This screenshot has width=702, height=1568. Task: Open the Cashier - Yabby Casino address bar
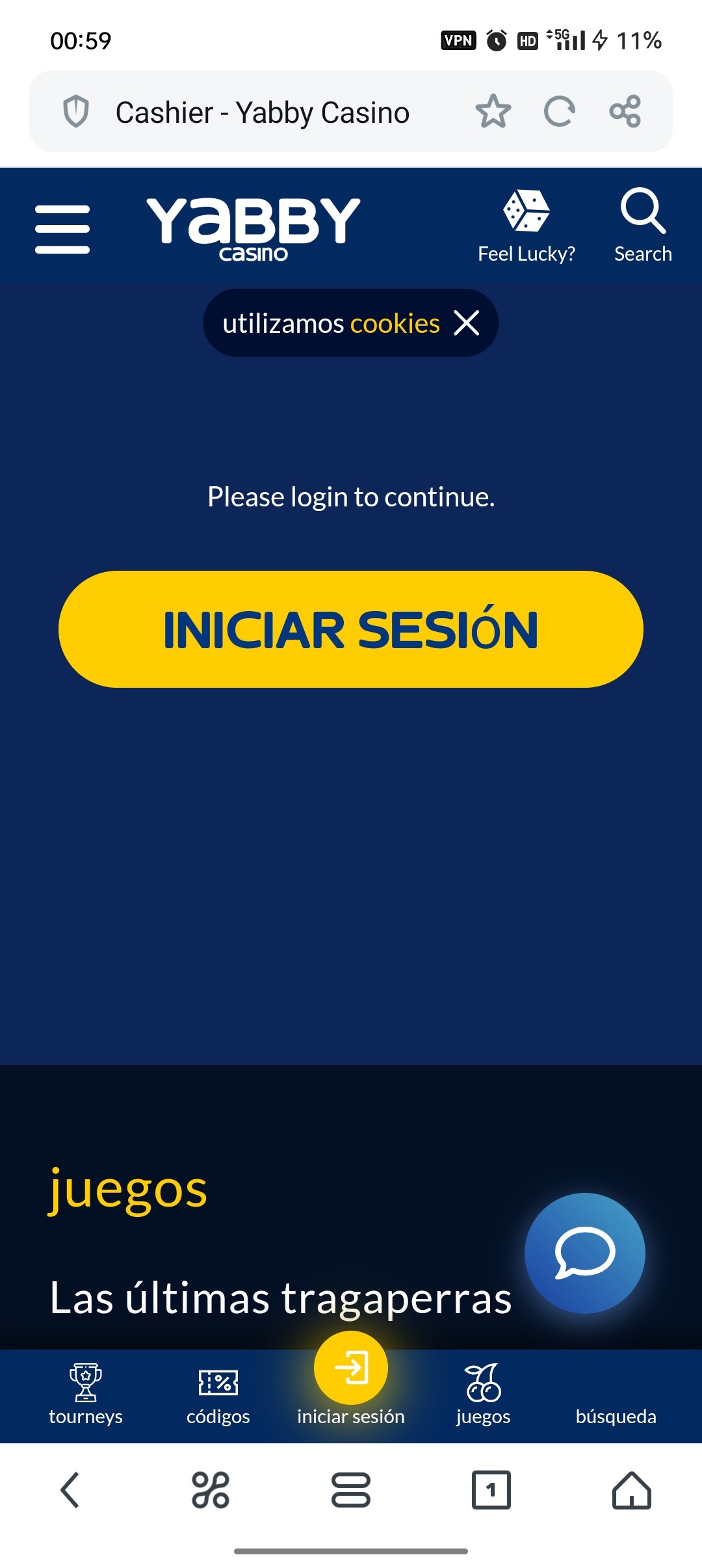[x=262, y=112]
